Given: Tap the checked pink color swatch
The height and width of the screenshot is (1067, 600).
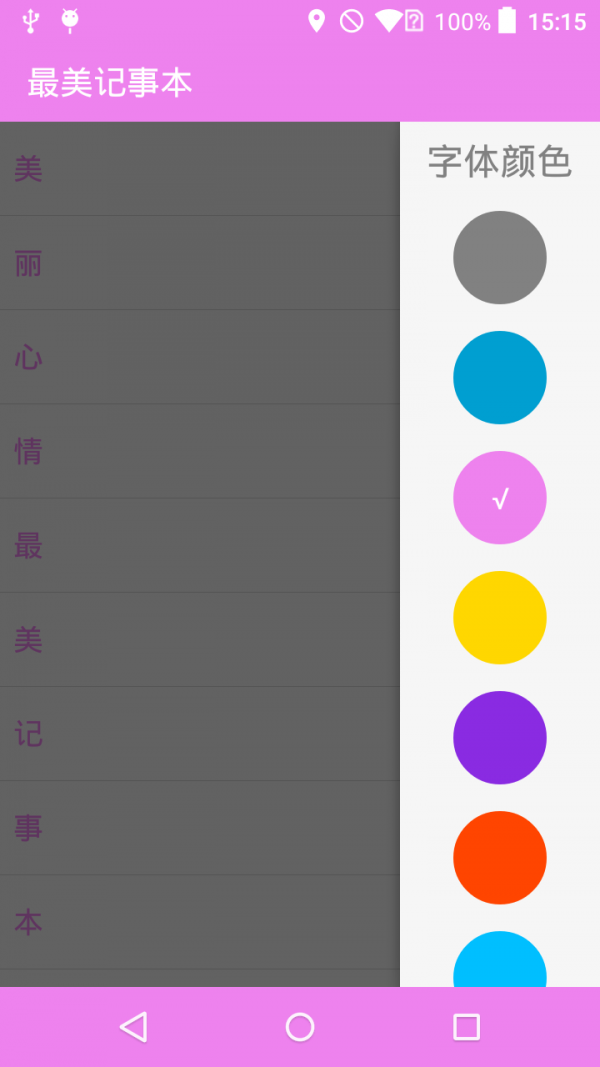Looking at the screenshot, I should [499, 497].
